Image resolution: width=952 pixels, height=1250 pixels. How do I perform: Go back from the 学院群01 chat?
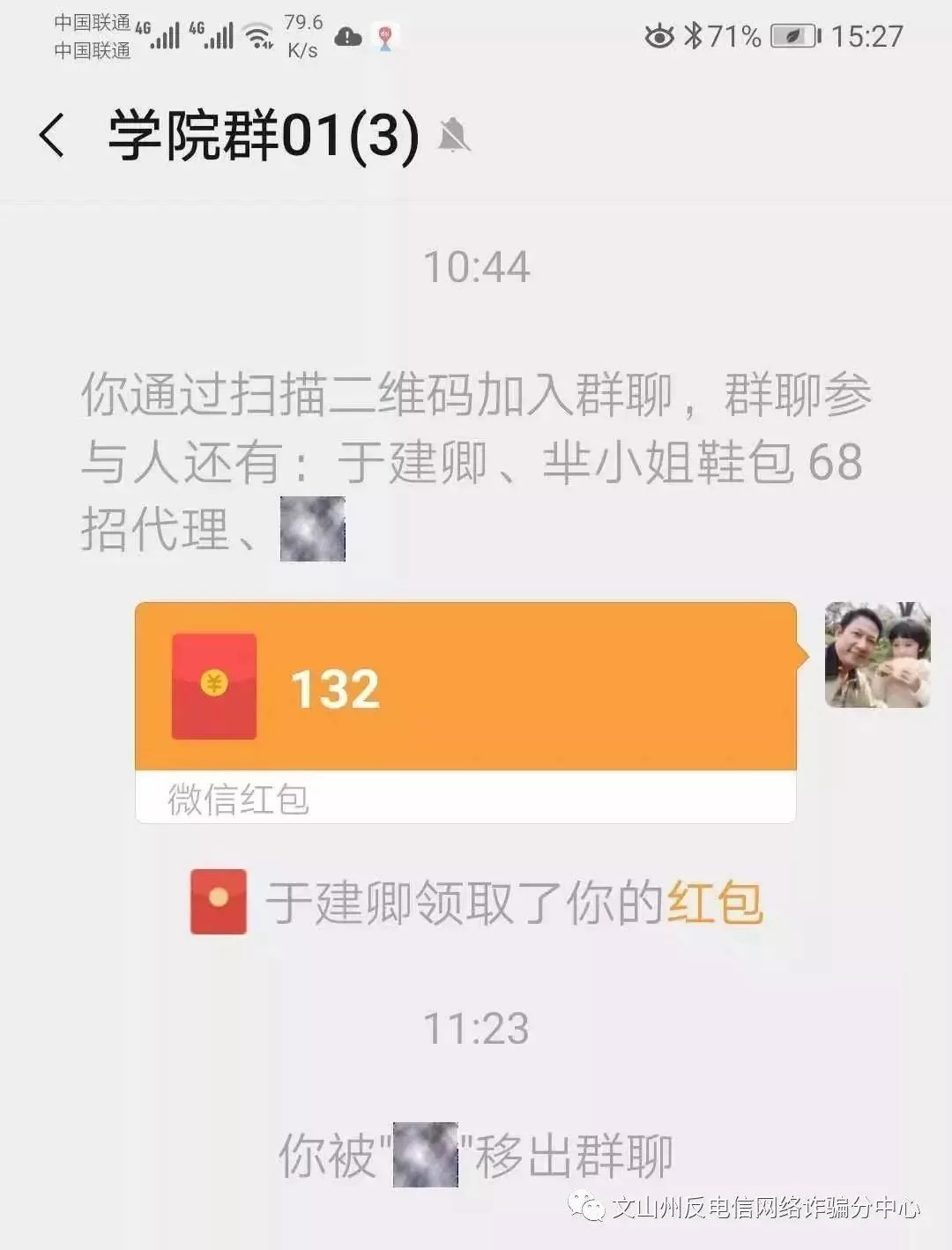(x=52, y=137)
